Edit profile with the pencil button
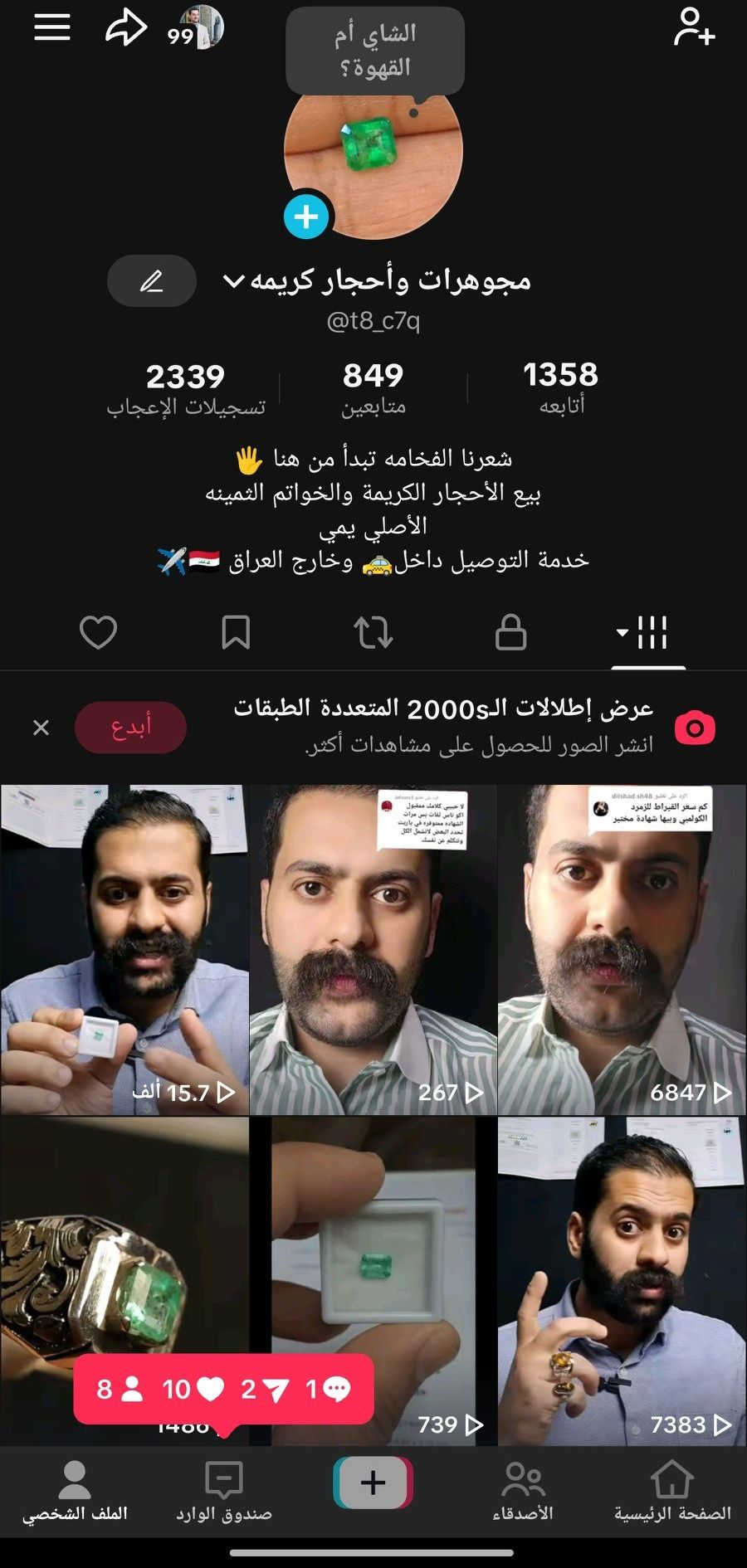 pos(151,281)
